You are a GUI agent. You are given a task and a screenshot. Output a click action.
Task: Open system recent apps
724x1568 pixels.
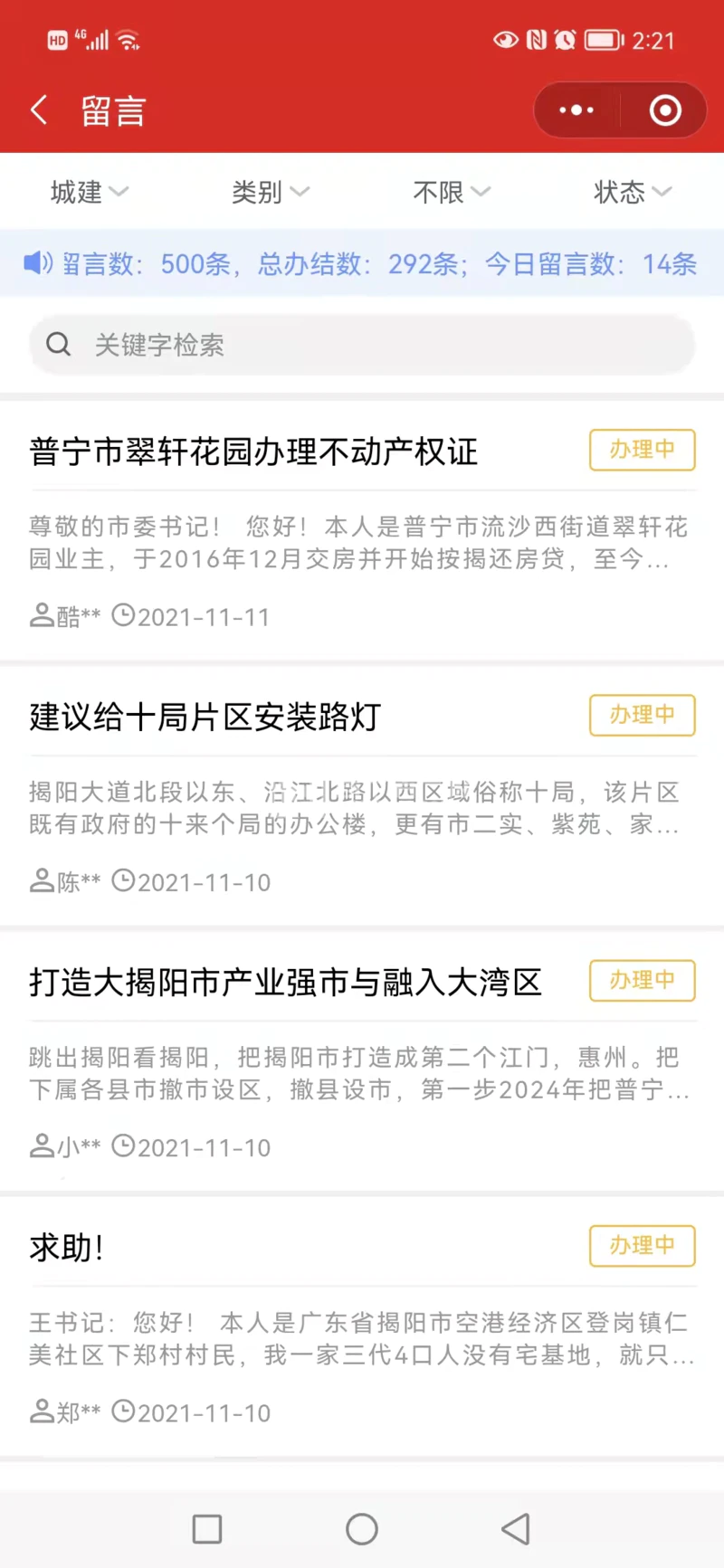pos(207,1529)
